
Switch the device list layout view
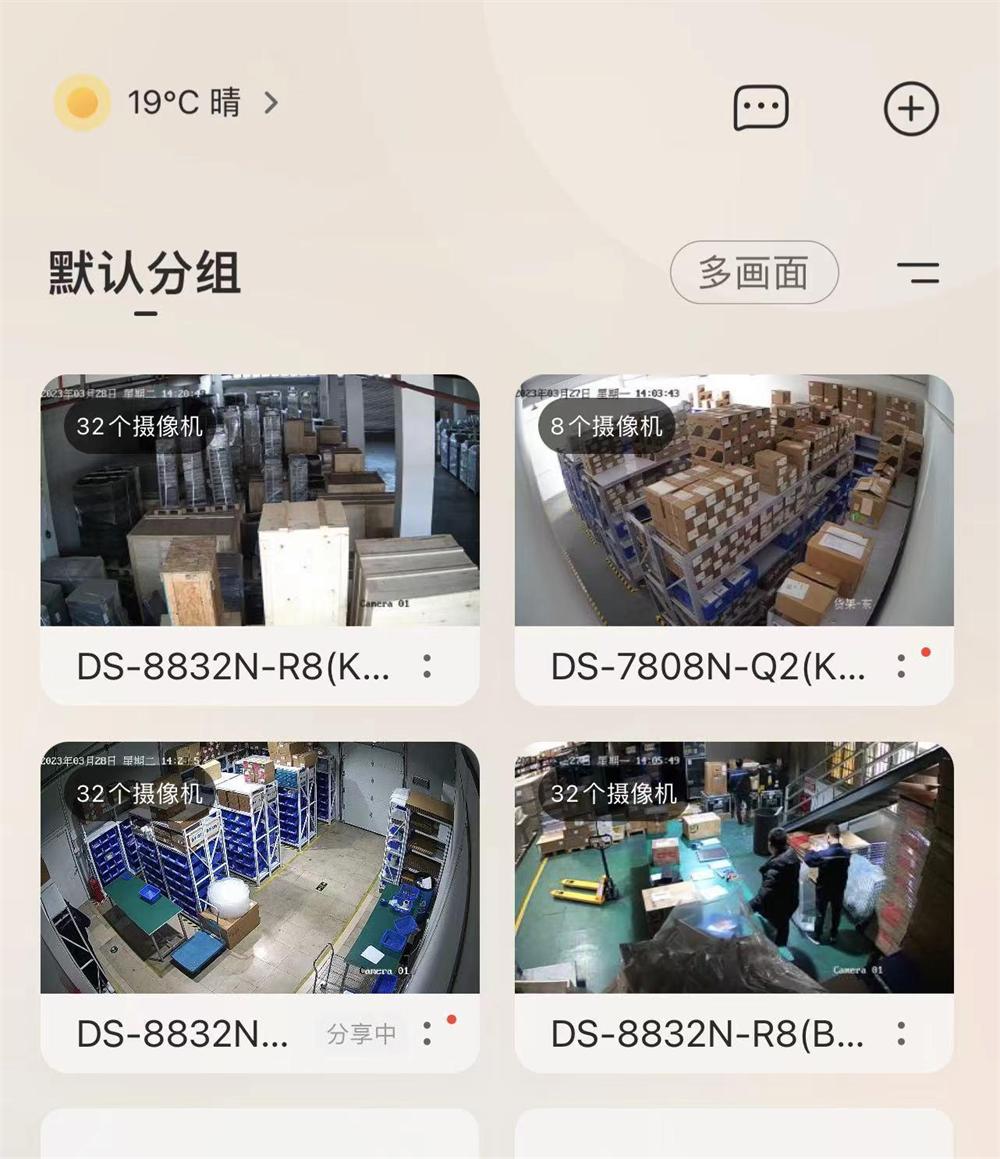click(x=917, y=272)
